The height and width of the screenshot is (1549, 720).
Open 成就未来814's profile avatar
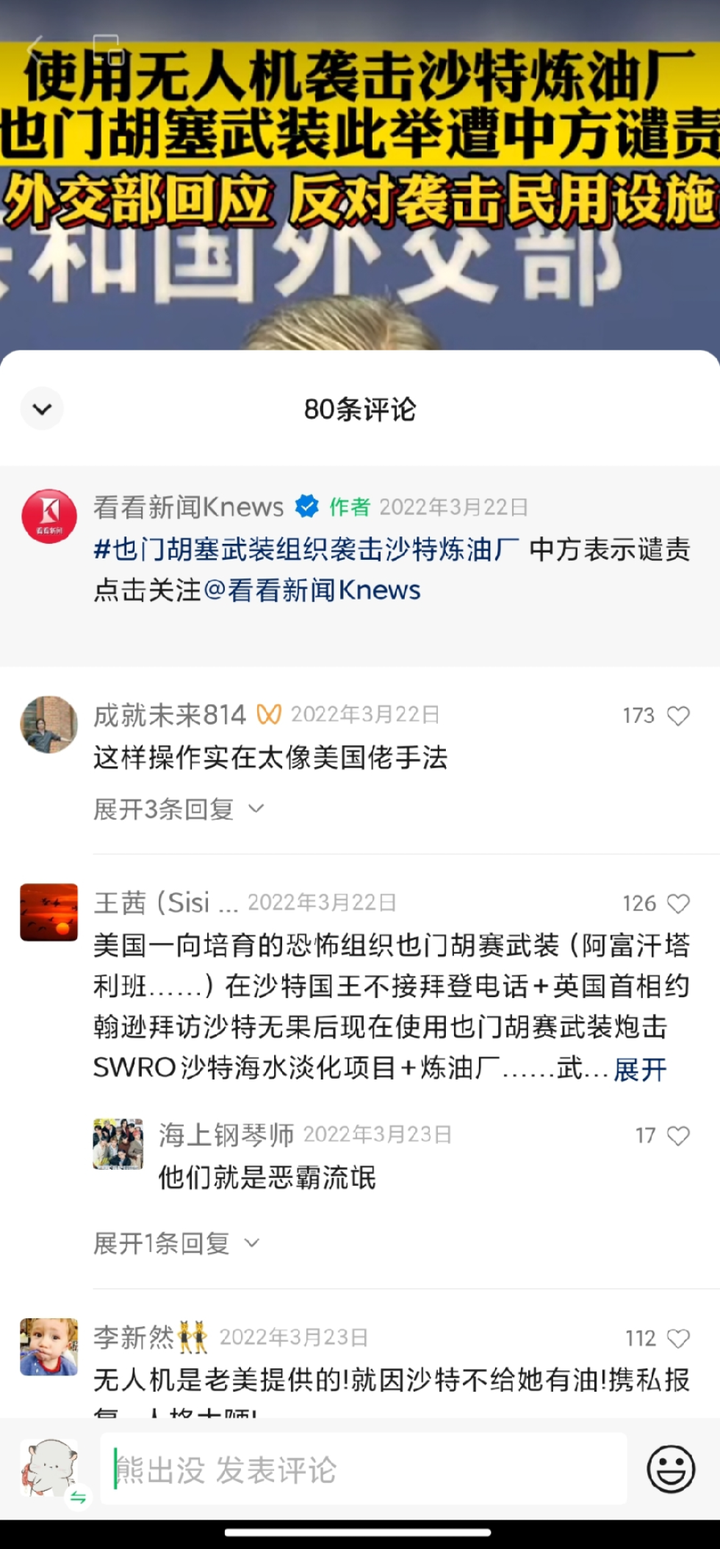(49, 724)
